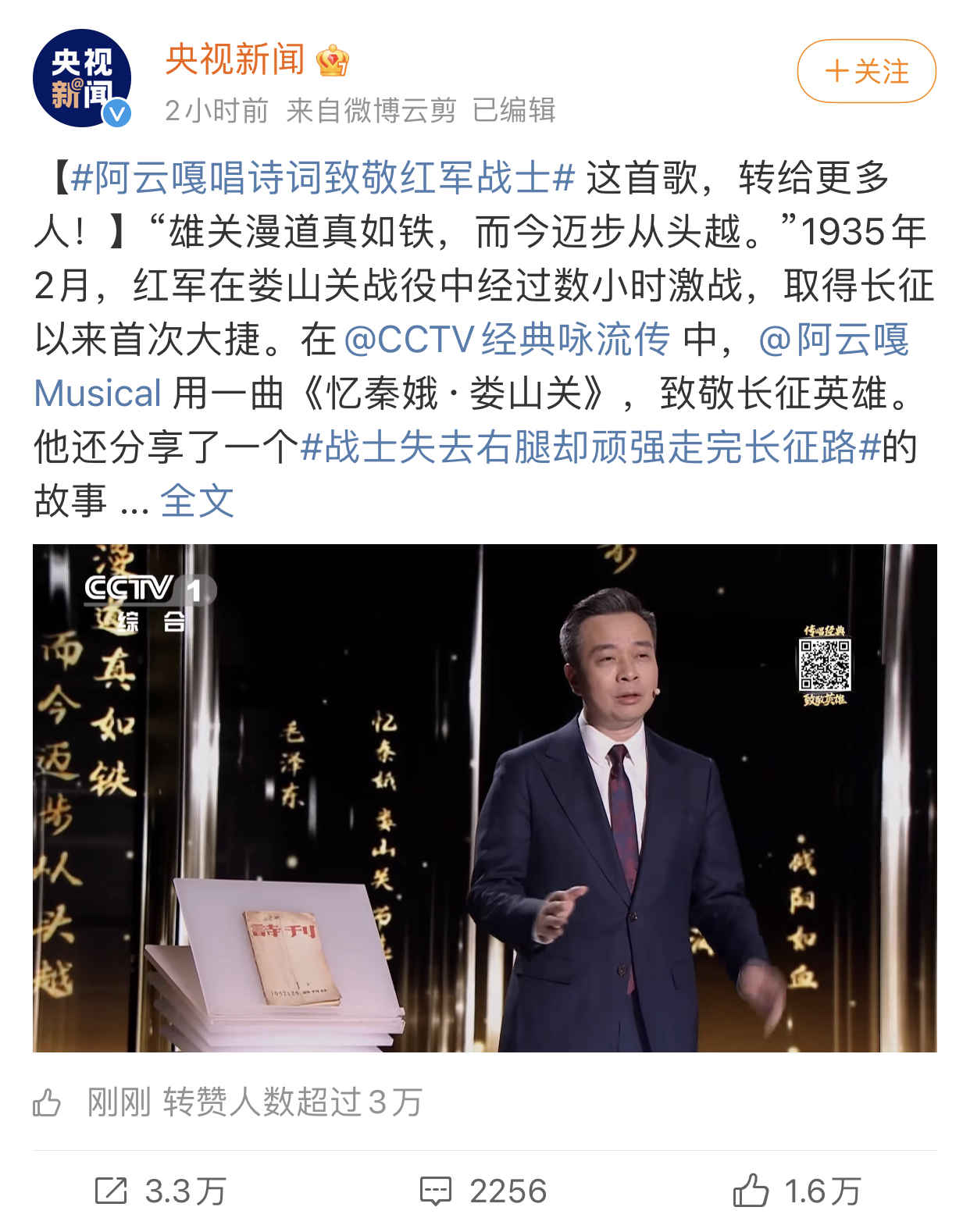Like the post showing 1.6万

[796, 1191]
